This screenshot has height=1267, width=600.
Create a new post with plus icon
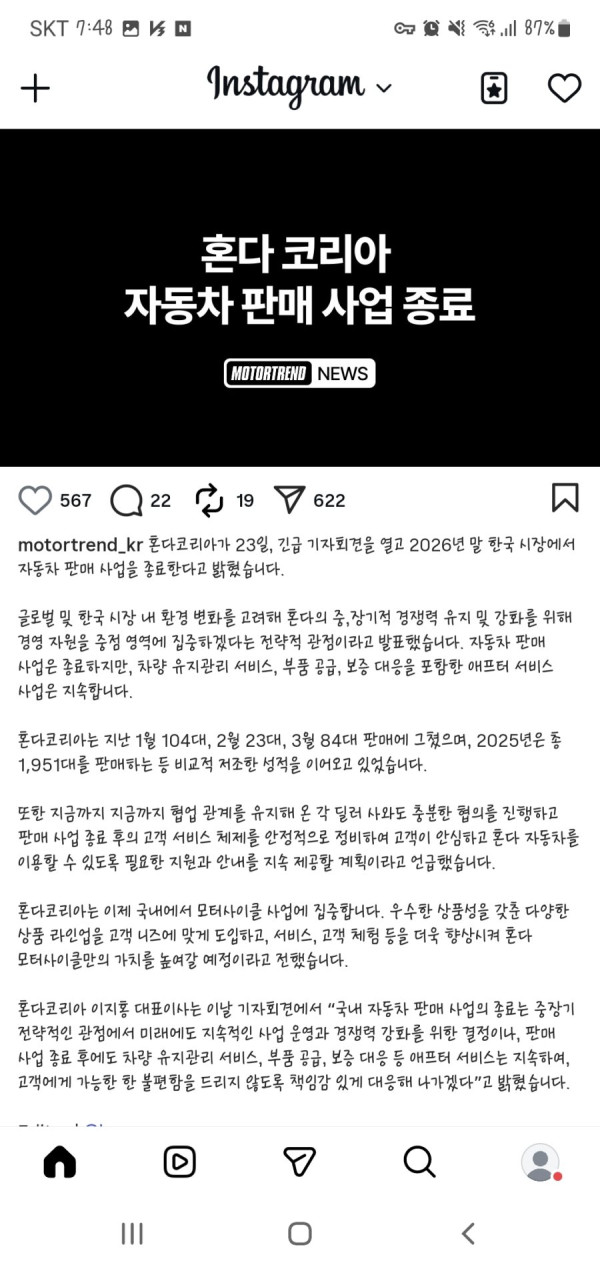coord(35,88)
